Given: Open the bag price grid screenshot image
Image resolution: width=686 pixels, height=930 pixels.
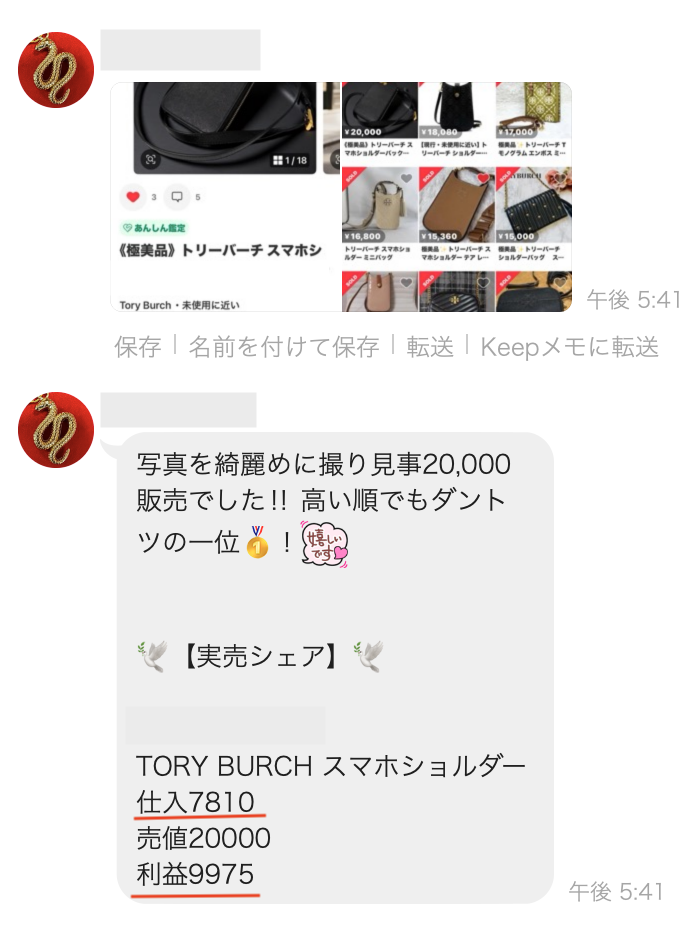Looking at the screenshot, I should point(457,197).
